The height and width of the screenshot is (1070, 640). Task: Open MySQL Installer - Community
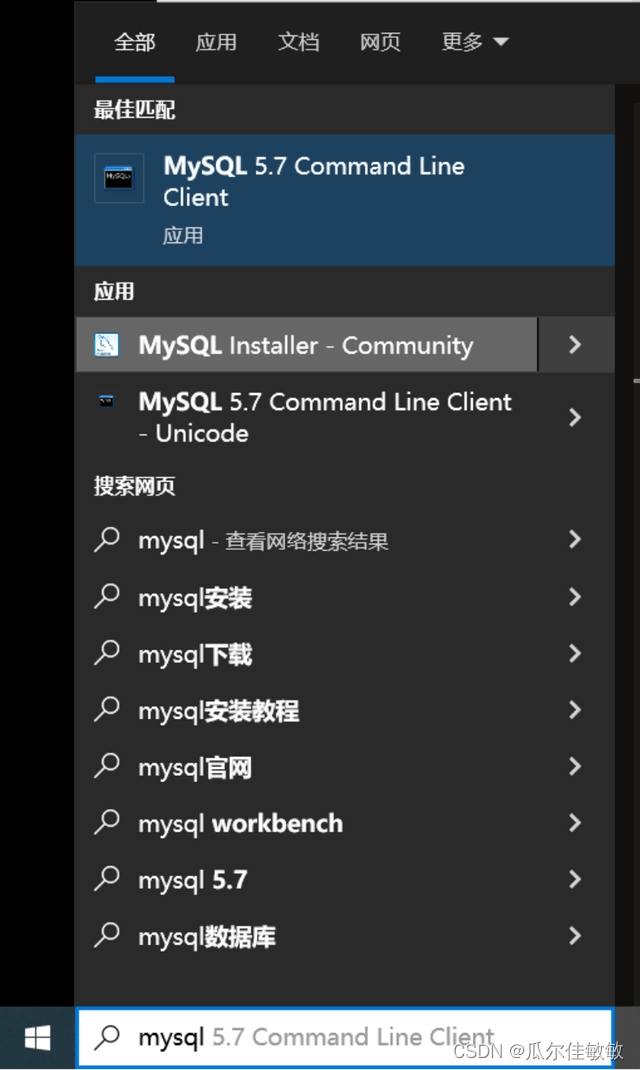pos(305,346)
